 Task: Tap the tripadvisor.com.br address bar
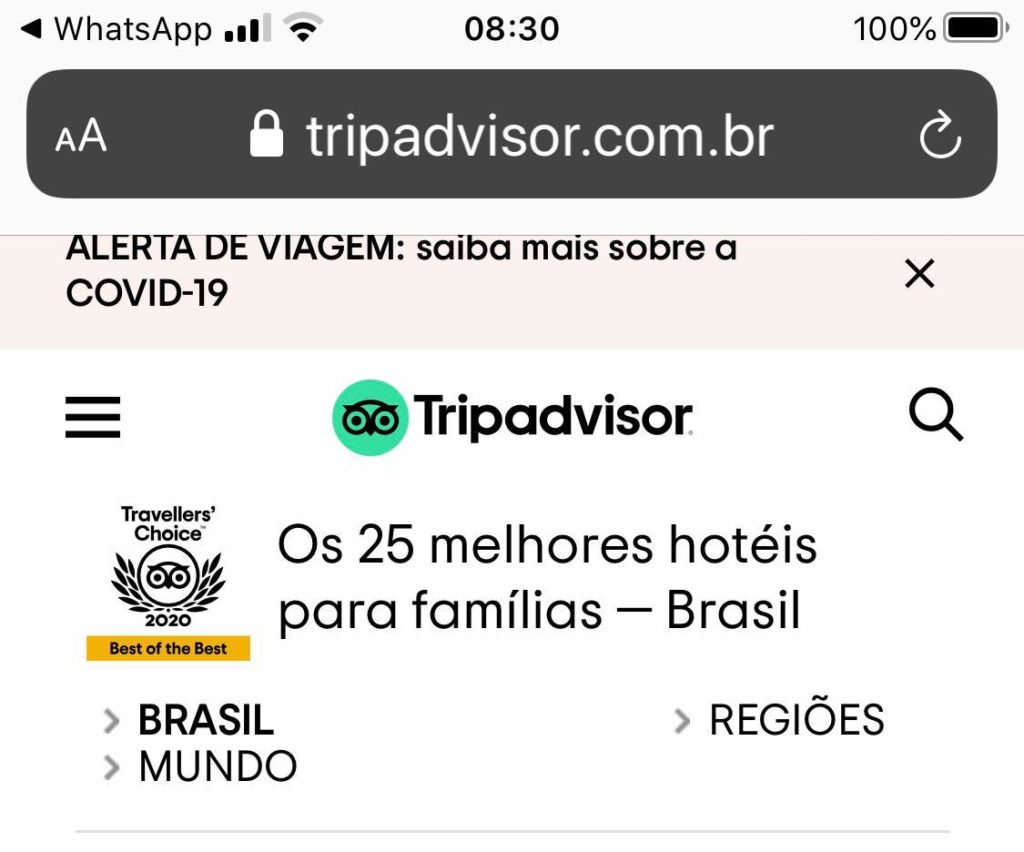click(510, 135)
